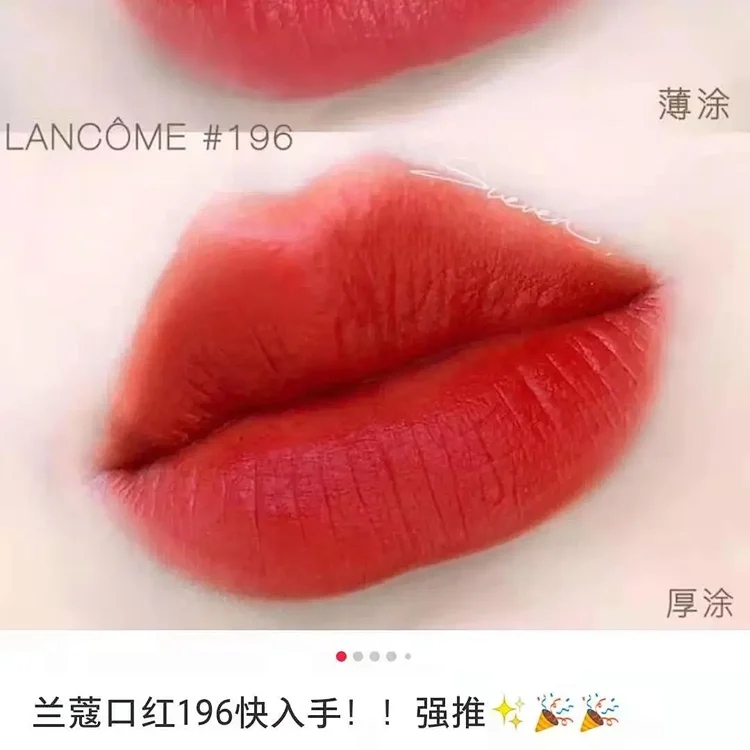Jump to the second carousel dot
Screen dimensions: 750x750
click(358, 657)
